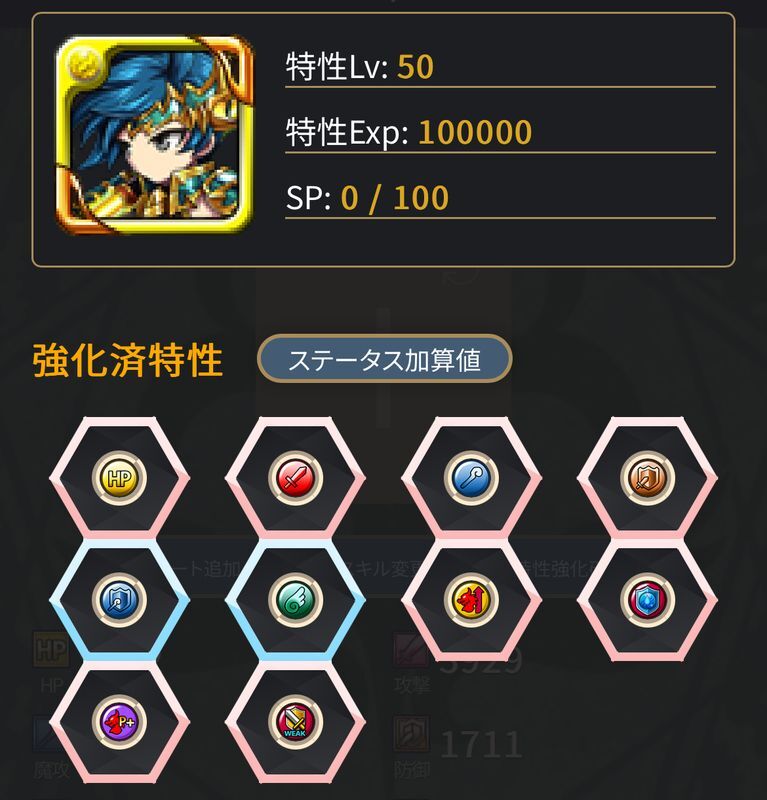Image resolution: width=767 pixels, height=800 pixels.
Task: Open the green wing speed trait
Action: (295, 598)
